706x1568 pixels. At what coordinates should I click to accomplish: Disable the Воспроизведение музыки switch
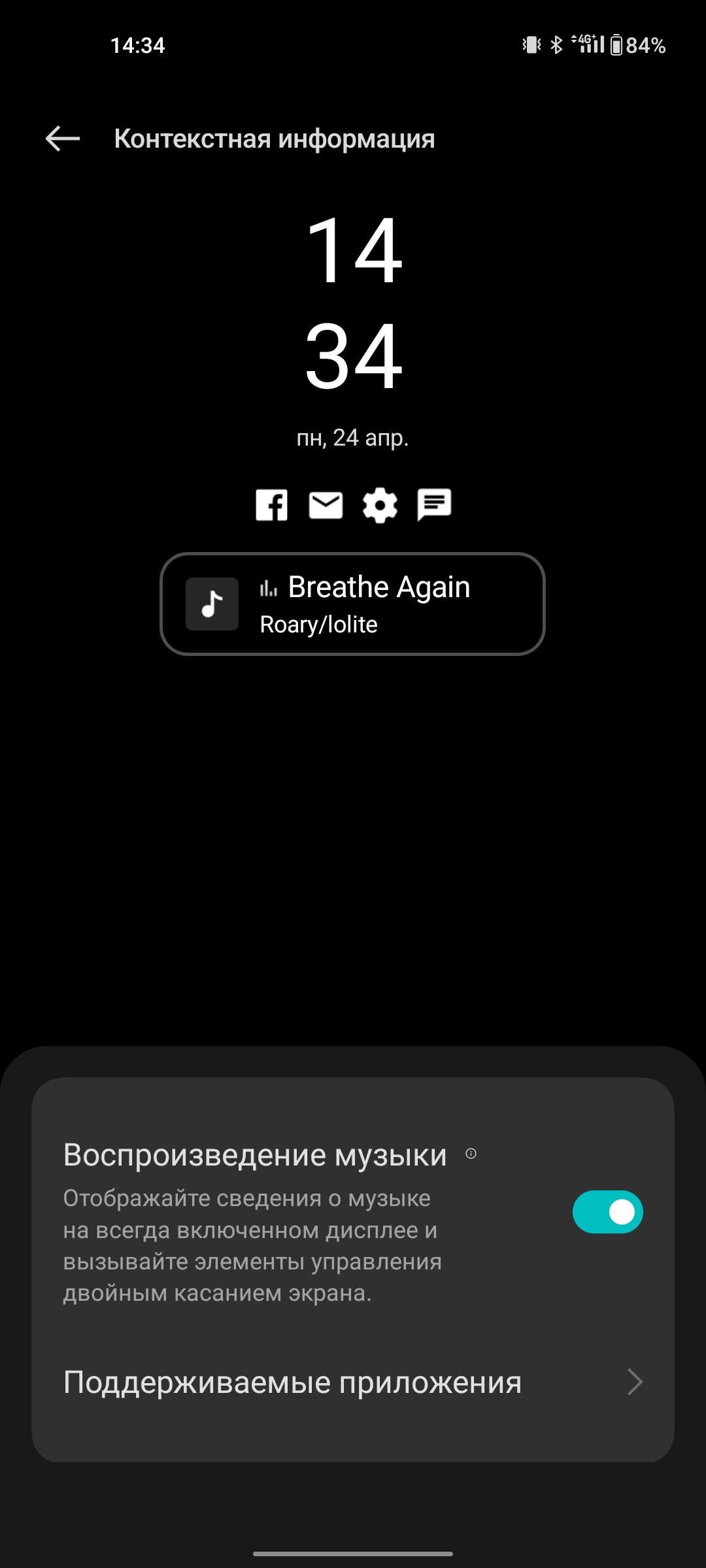point(607,1212)
